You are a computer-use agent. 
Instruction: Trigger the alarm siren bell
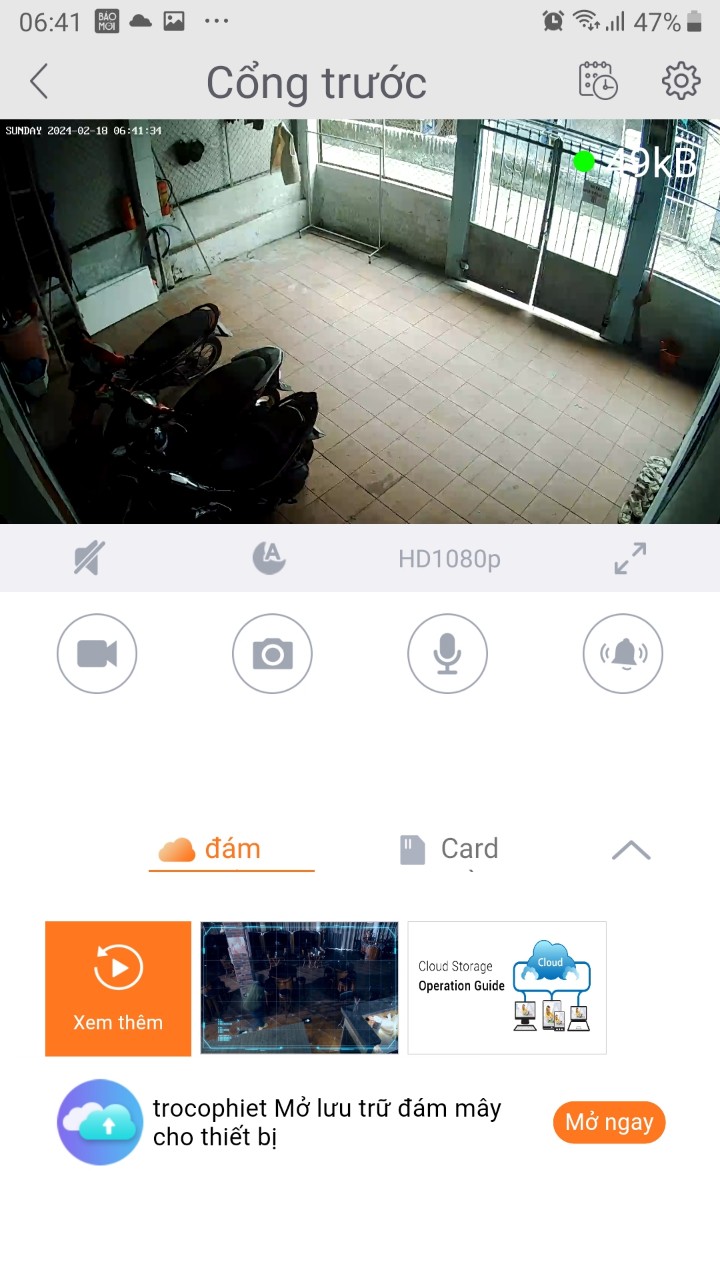623,654
